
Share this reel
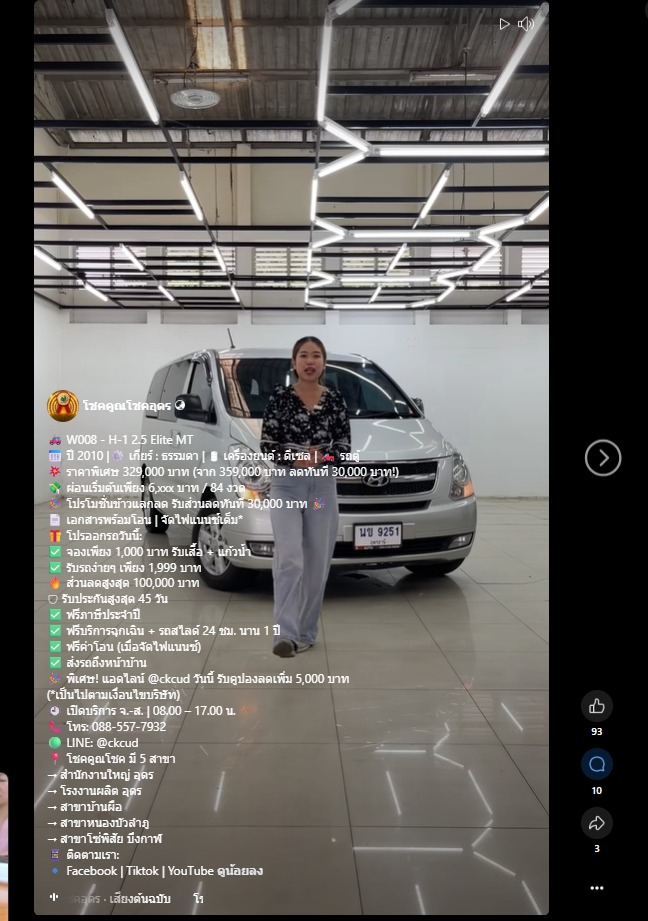597,823
